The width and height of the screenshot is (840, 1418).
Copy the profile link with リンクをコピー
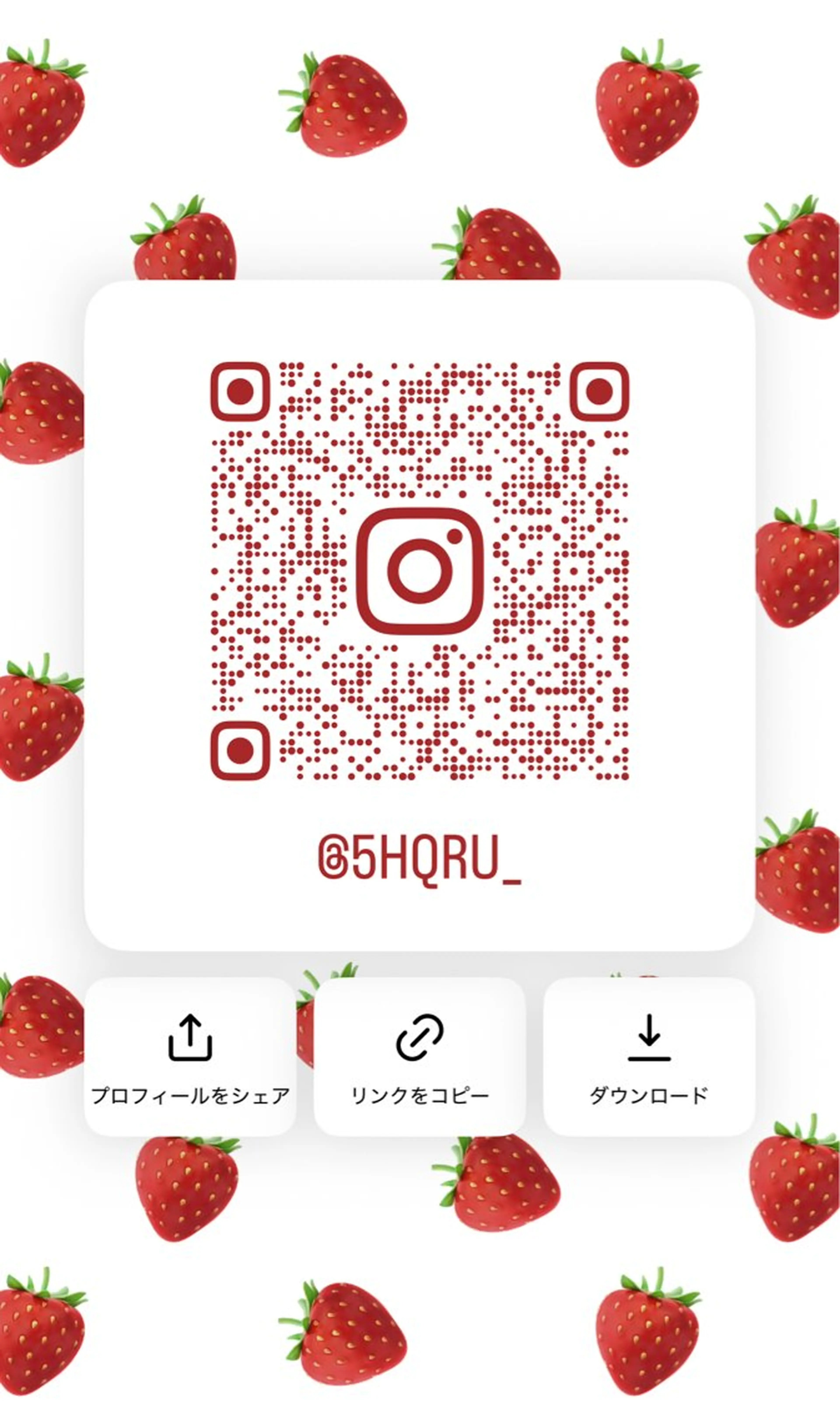click(x=419, y=1056)
